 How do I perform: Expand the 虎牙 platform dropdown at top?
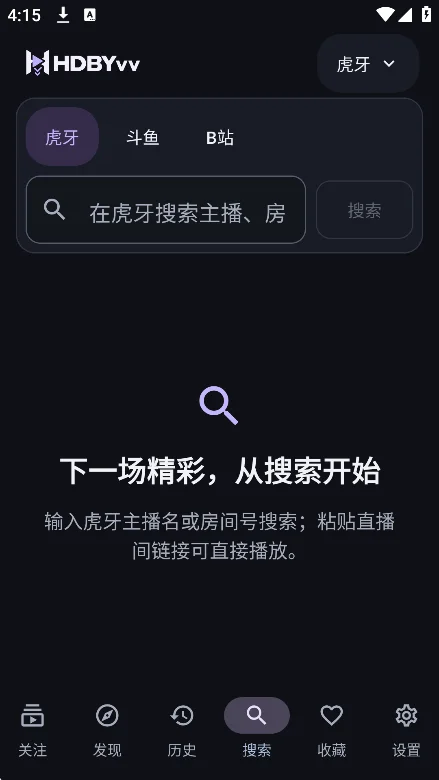pos(368,64)
